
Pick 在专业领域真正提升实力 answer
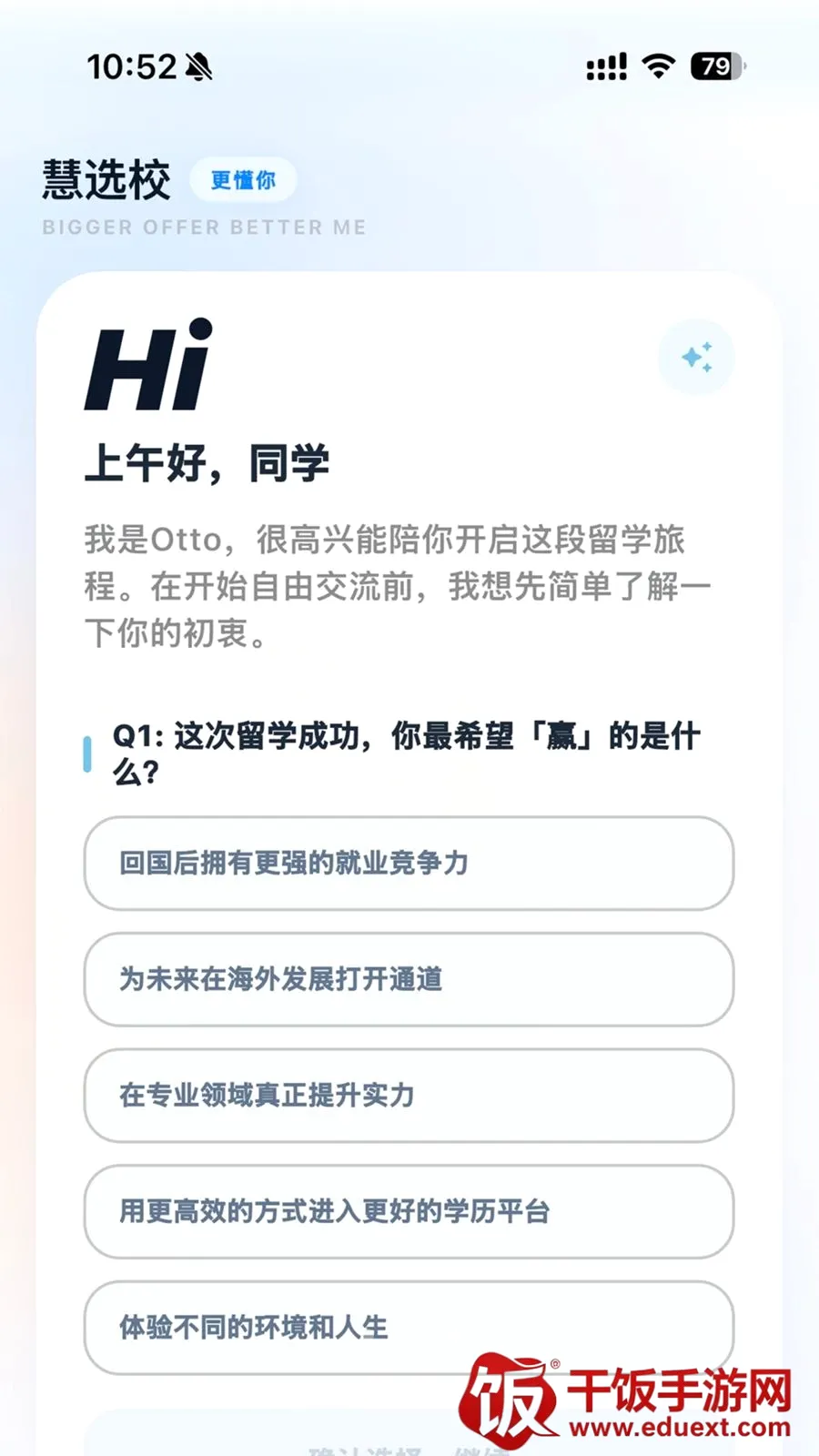tap(409, 1095)
